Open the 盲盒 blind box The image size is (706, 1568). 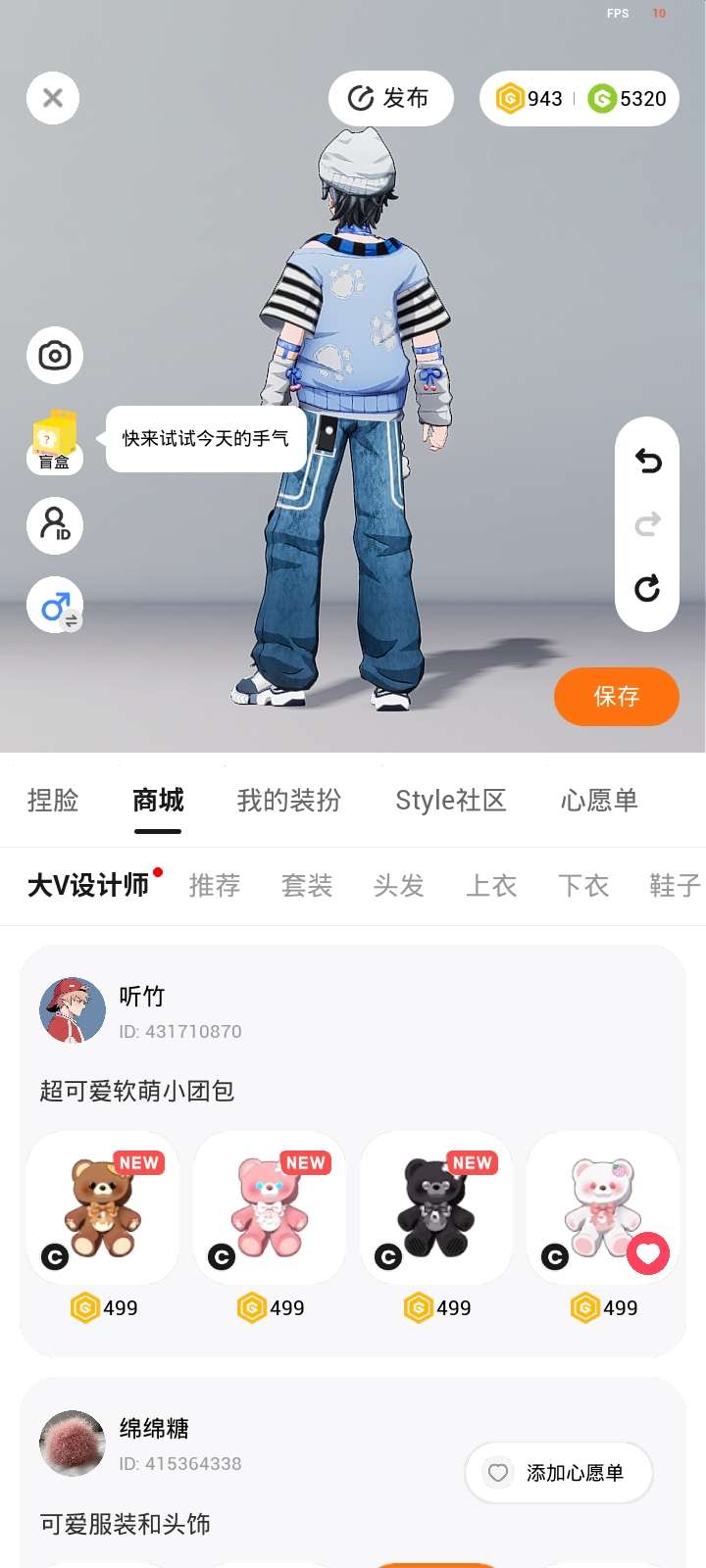55,441
